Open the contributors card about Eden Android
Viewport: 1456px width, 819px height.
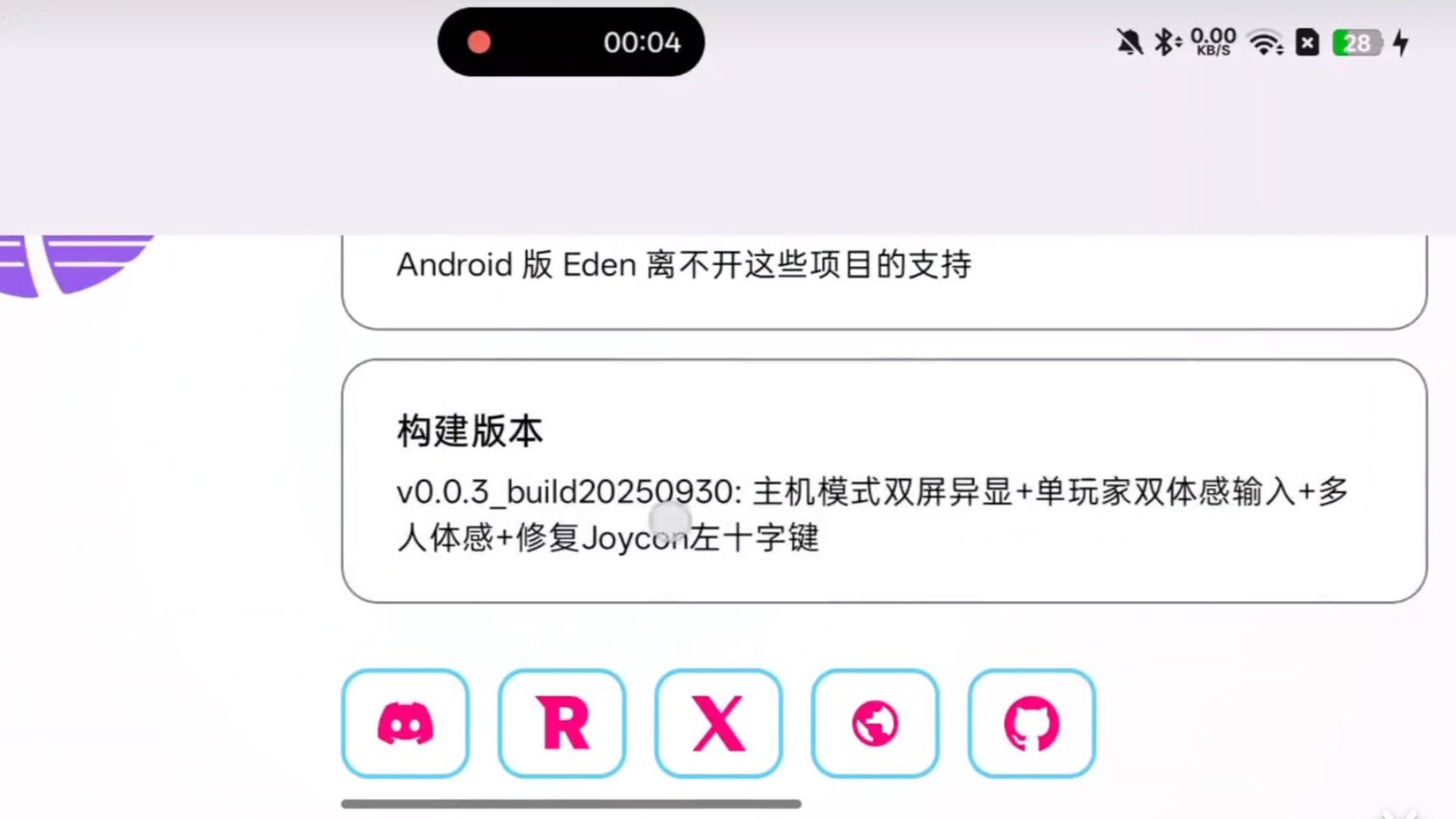coord(883,279)
